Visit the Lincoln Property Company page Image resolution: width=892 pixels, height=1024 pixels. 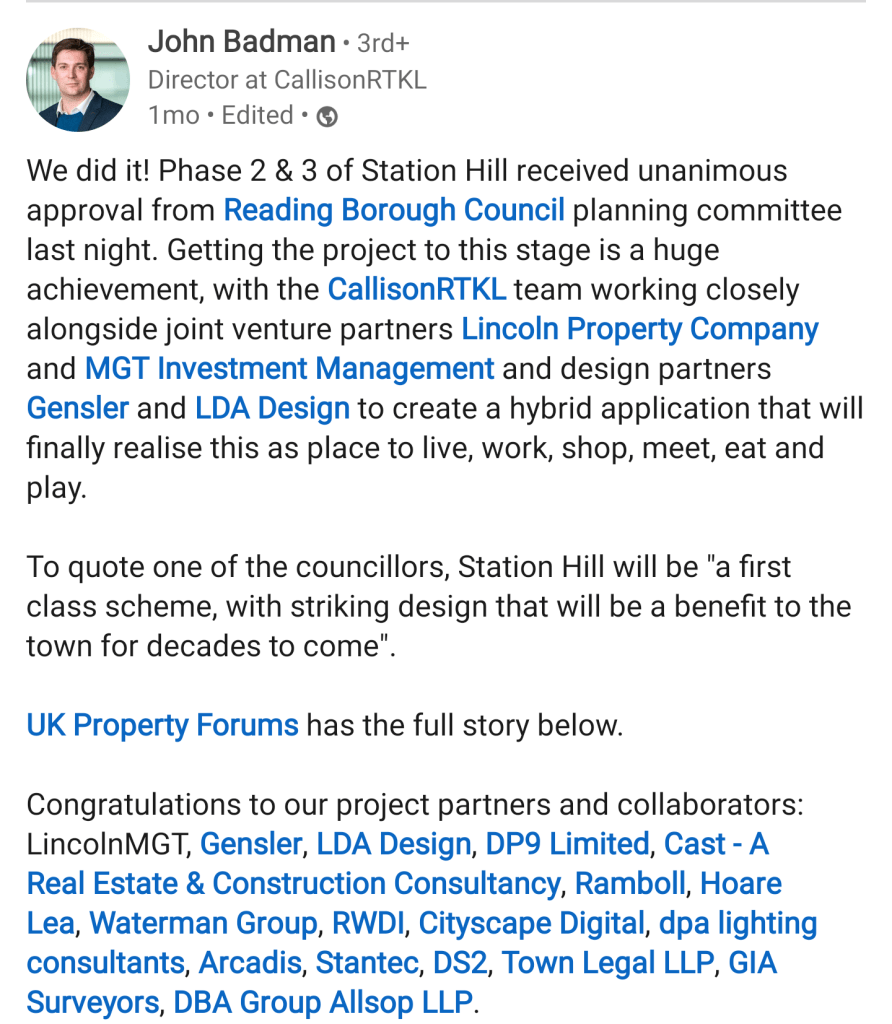click(639, 329)
